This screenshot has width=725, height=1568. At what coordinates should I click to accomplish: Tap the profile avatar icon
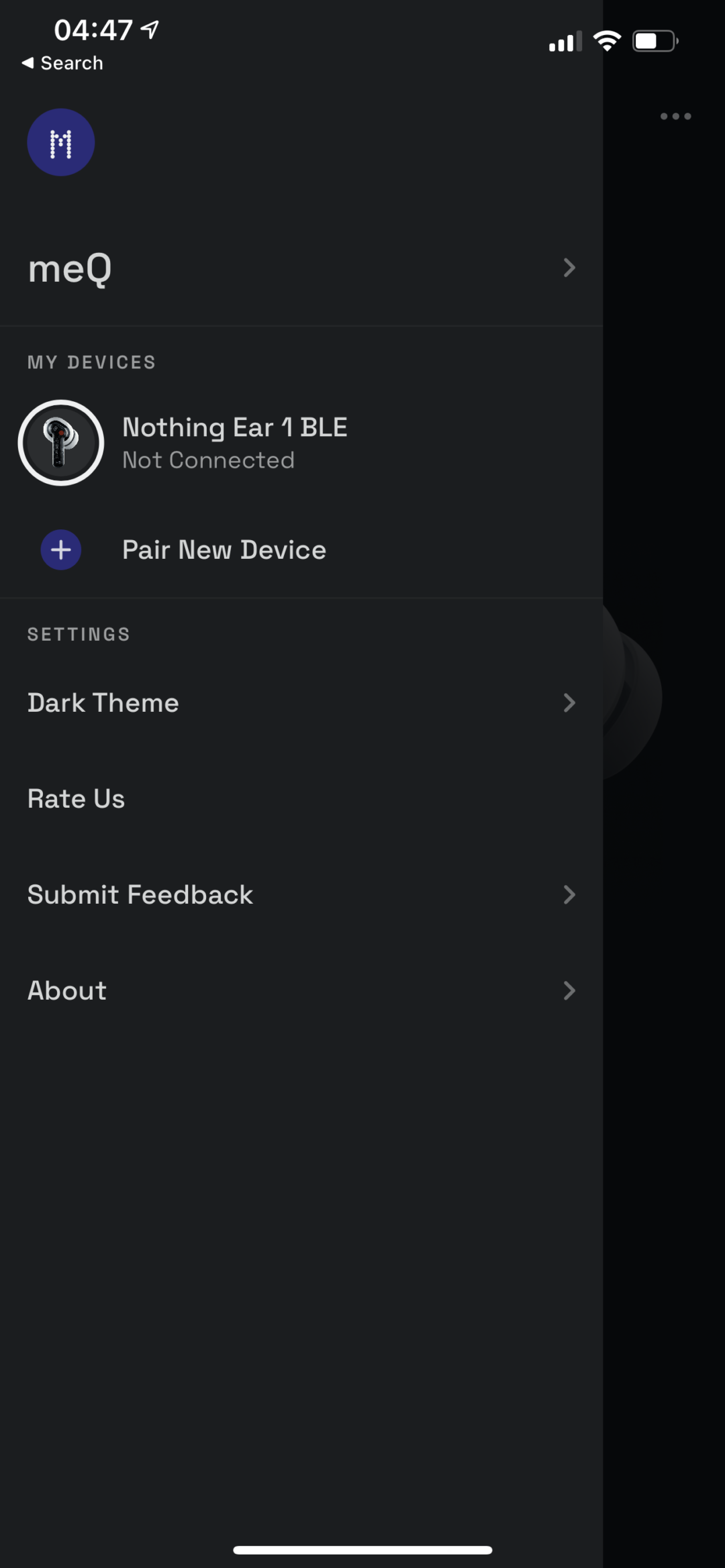coord(61,142)
